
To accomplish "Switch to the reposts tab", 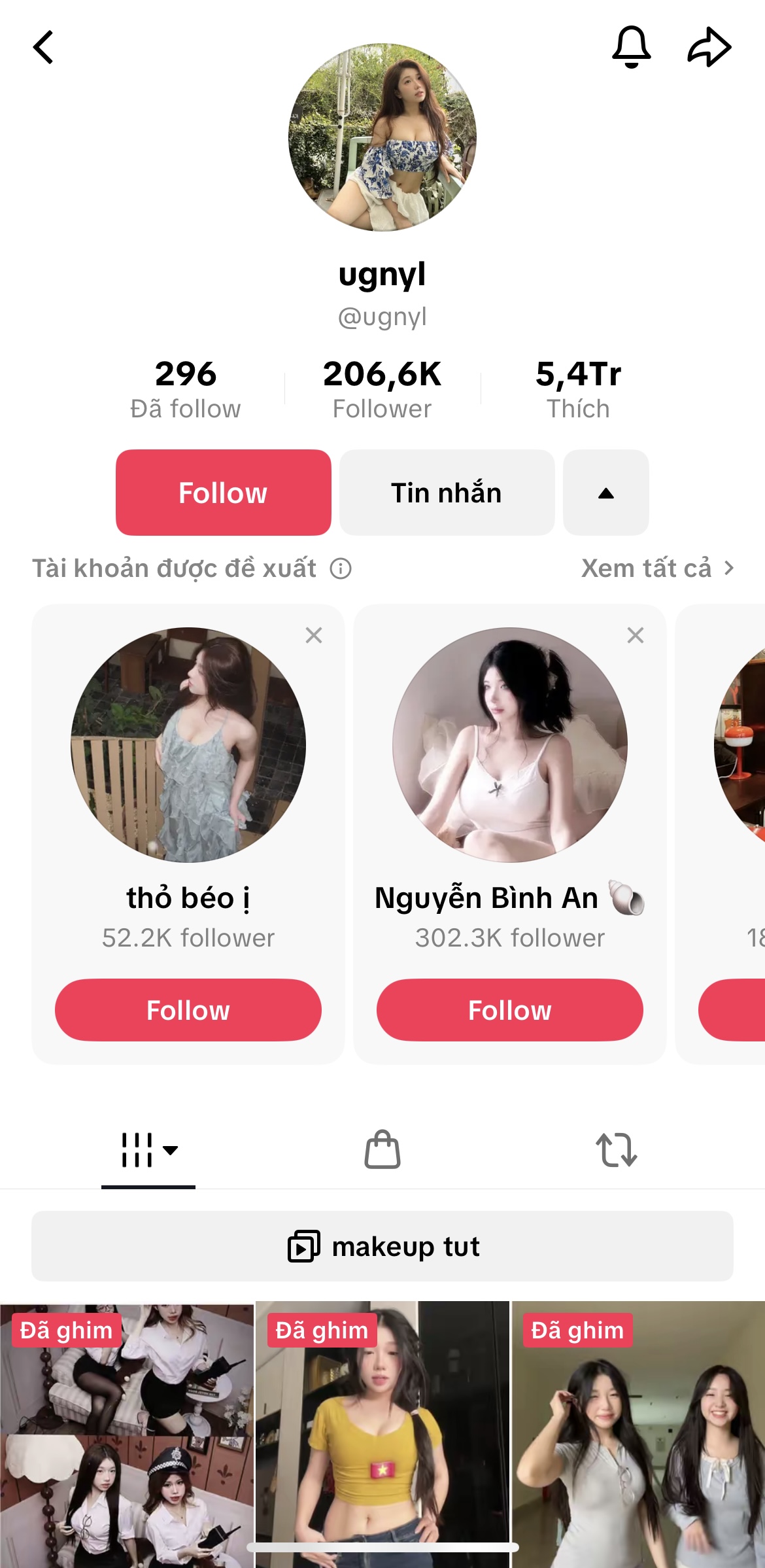I will tap(616, 1150).
